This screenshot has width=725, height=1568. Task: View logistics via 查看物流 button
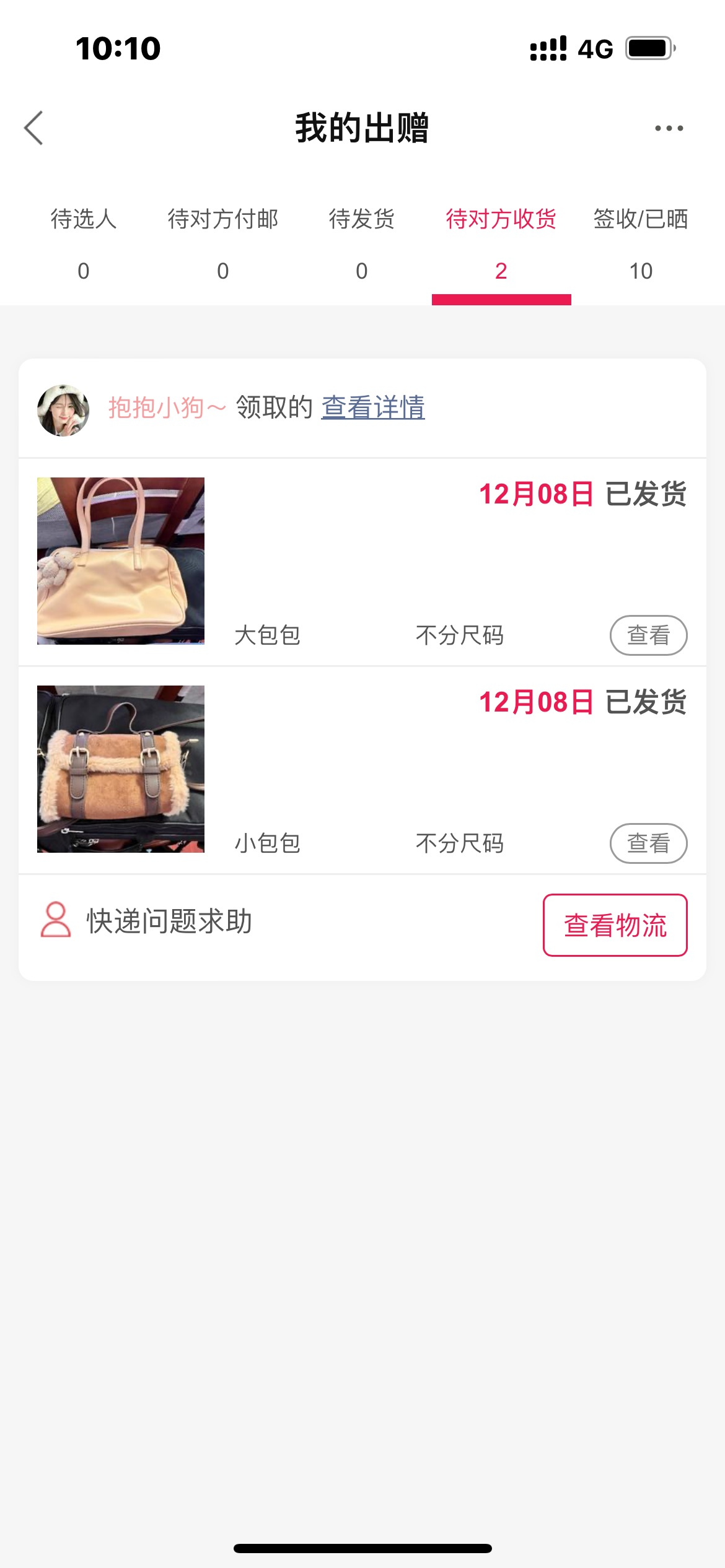point(615,925)
